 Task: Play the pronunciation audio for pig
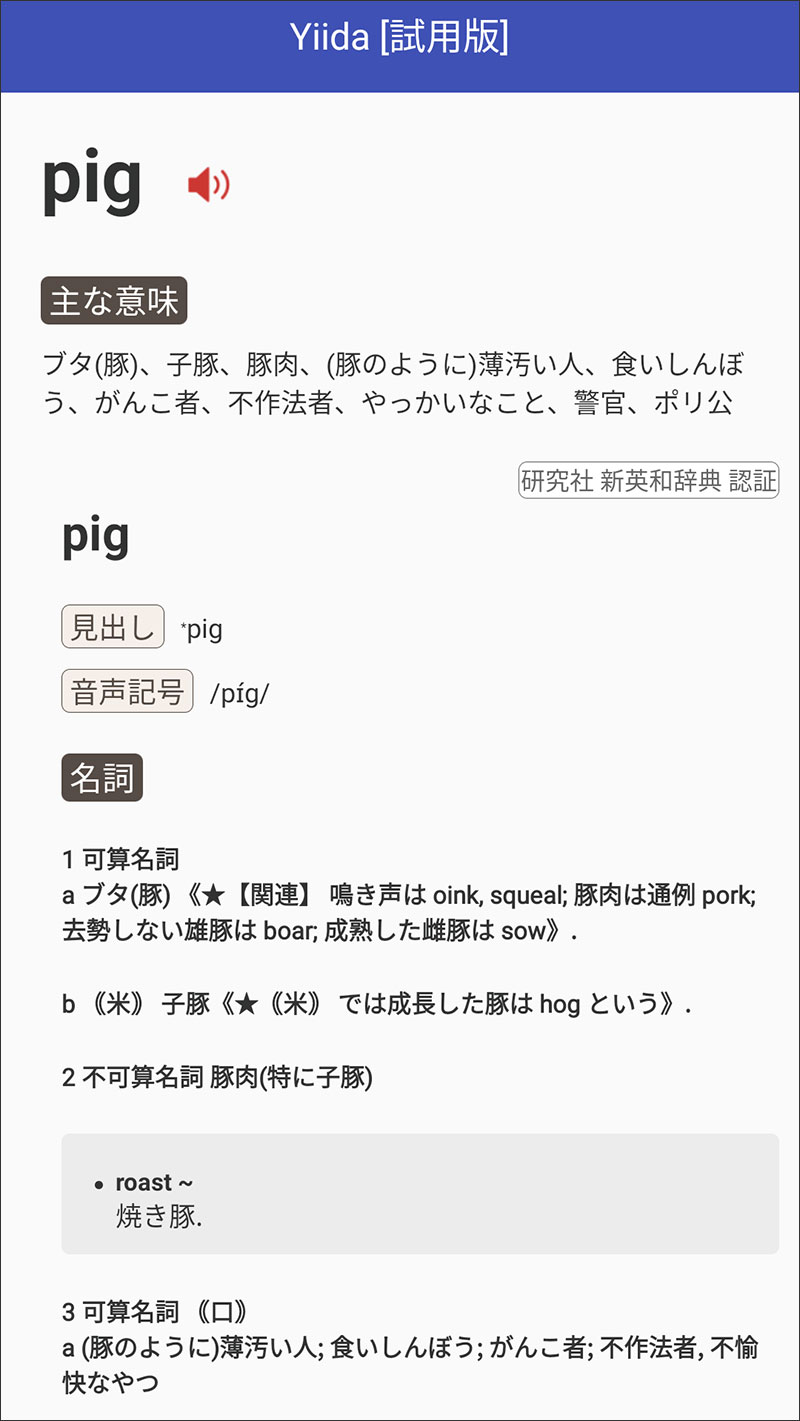pyautogui.click(x=209, y=184)
